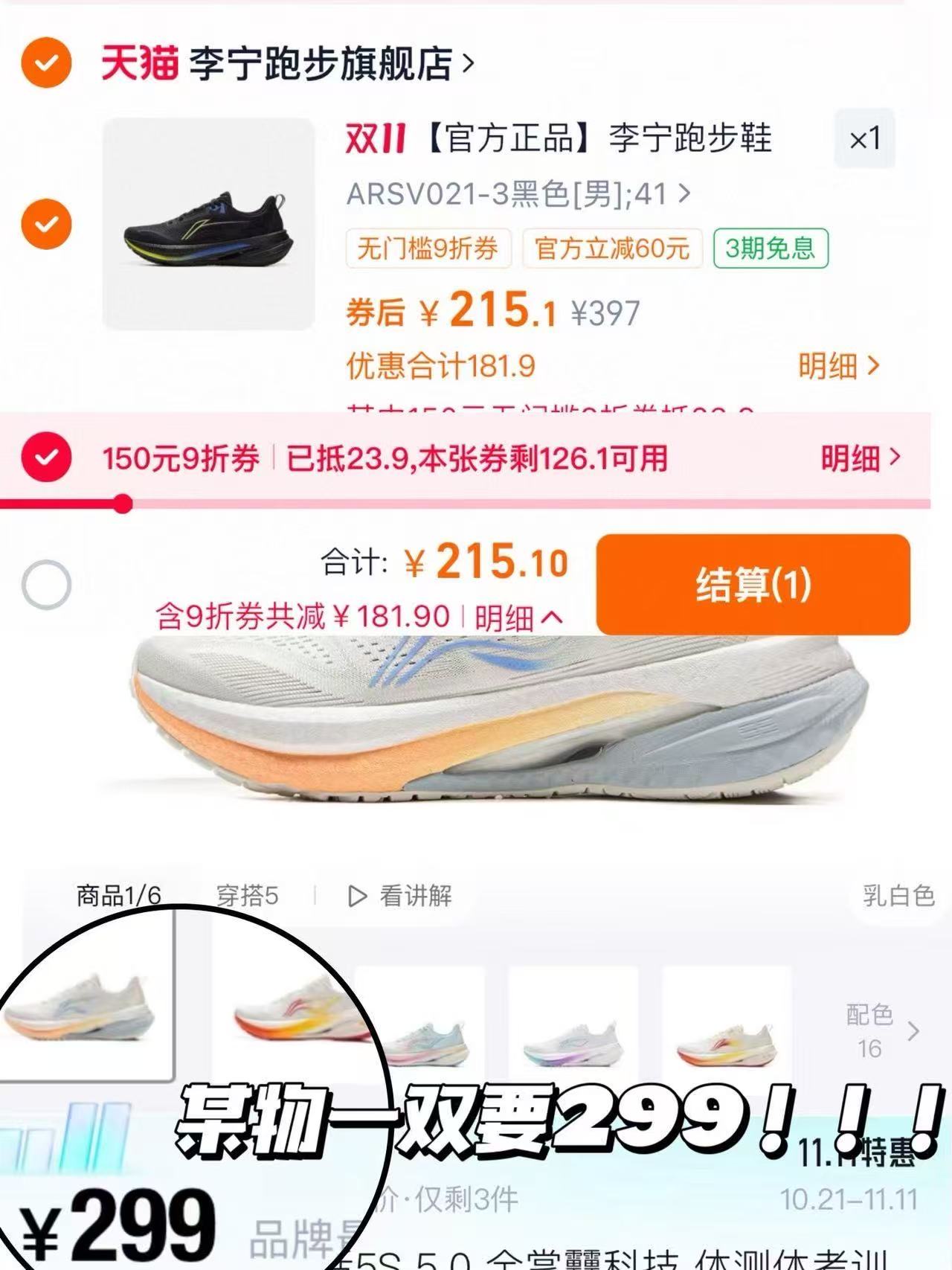Tap the 天猫 logo icon
Viewport: 952px width, 1270px height.
click(x=138, y=62)
